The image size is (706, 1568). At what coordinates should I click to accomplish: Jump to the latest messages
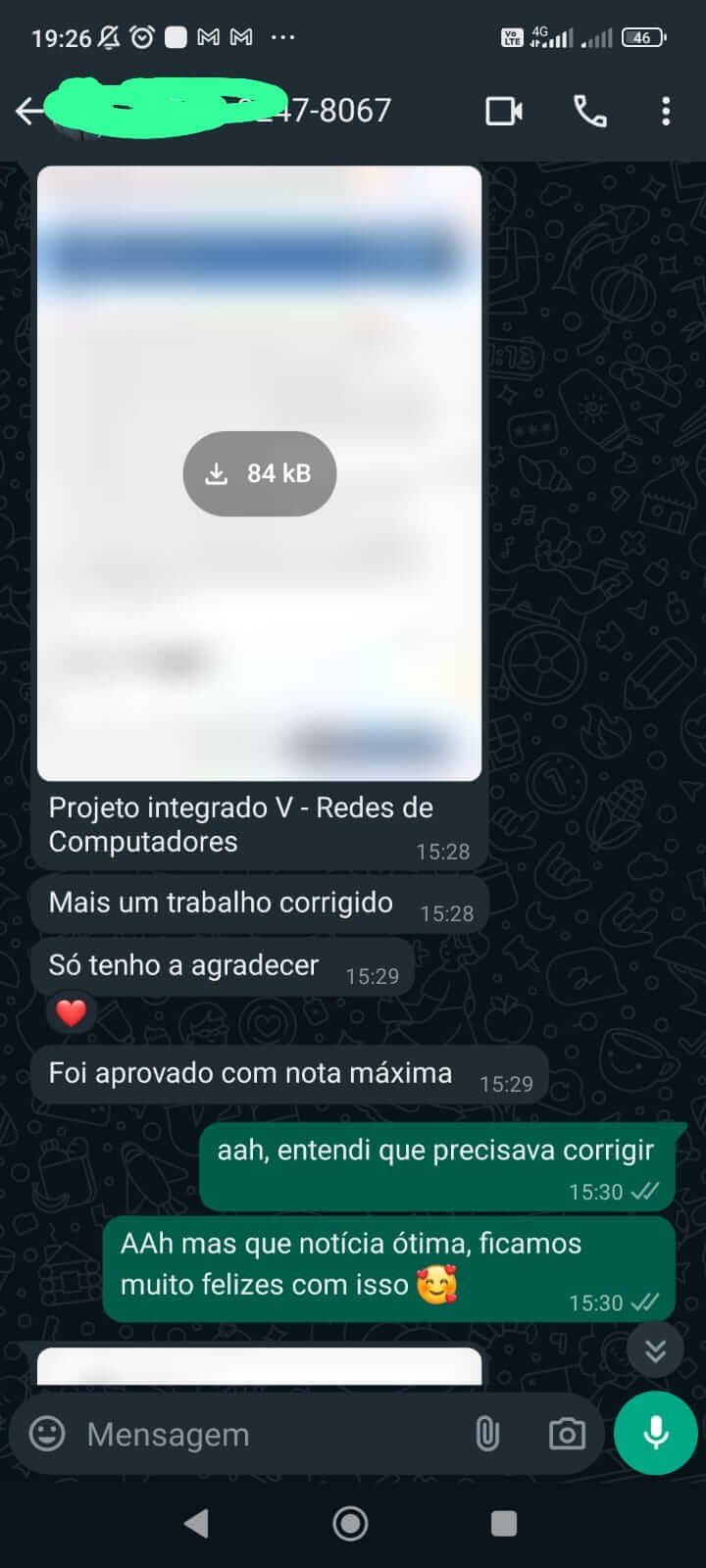coord(655,1350)
